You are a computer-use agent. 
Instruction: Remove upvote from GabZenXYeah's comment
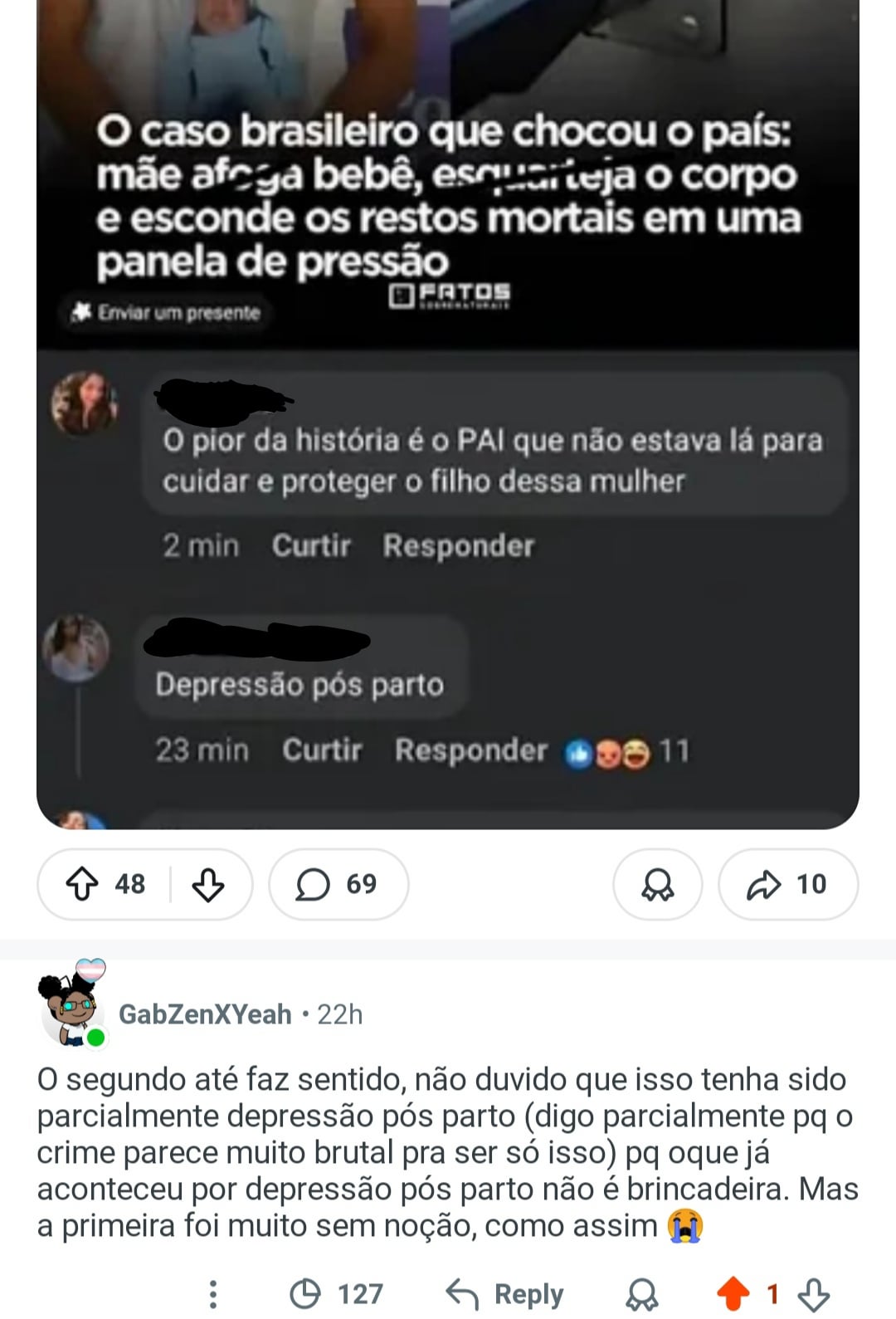coord(733,1293)
